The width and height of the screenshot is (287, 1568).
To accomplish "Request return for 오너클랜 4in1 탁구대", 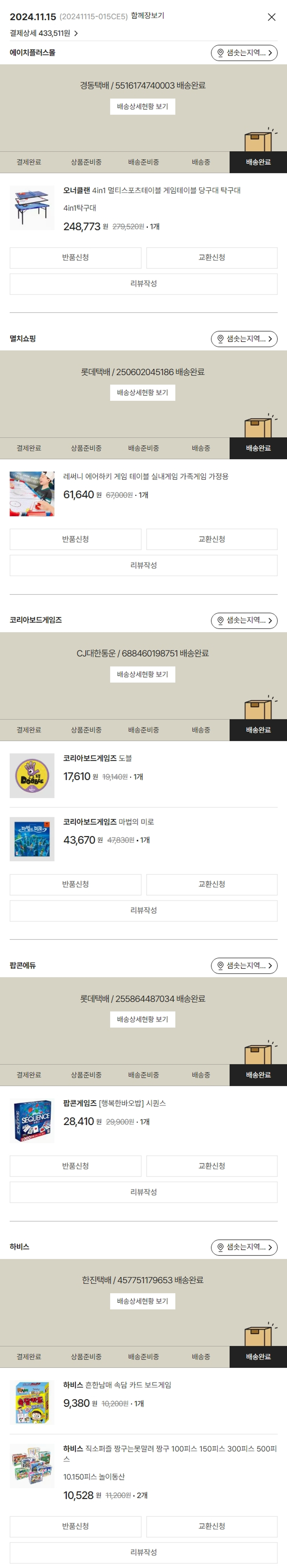I will pyautogui.click(x=75, y=258).
